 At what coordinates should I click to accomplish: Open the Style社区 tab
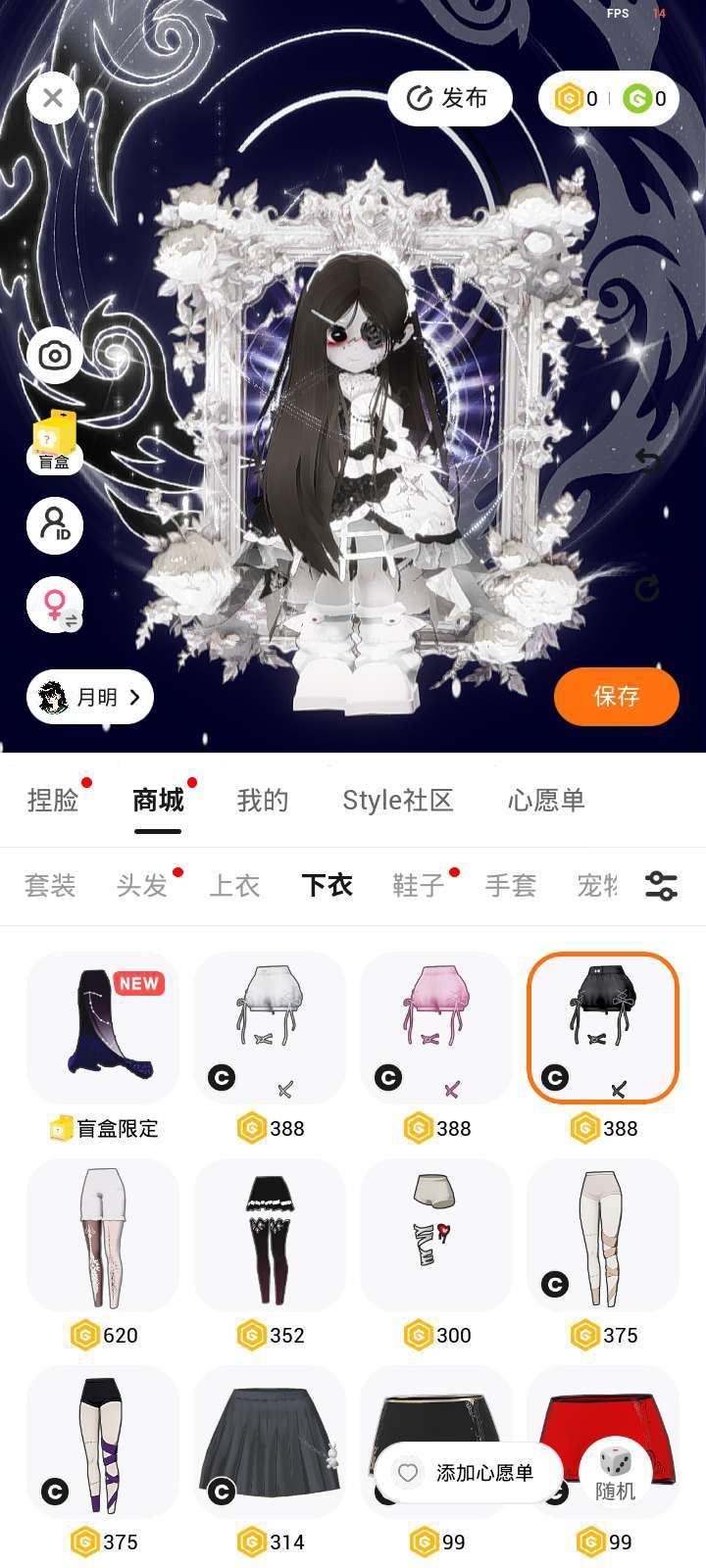tap(397, 801)
